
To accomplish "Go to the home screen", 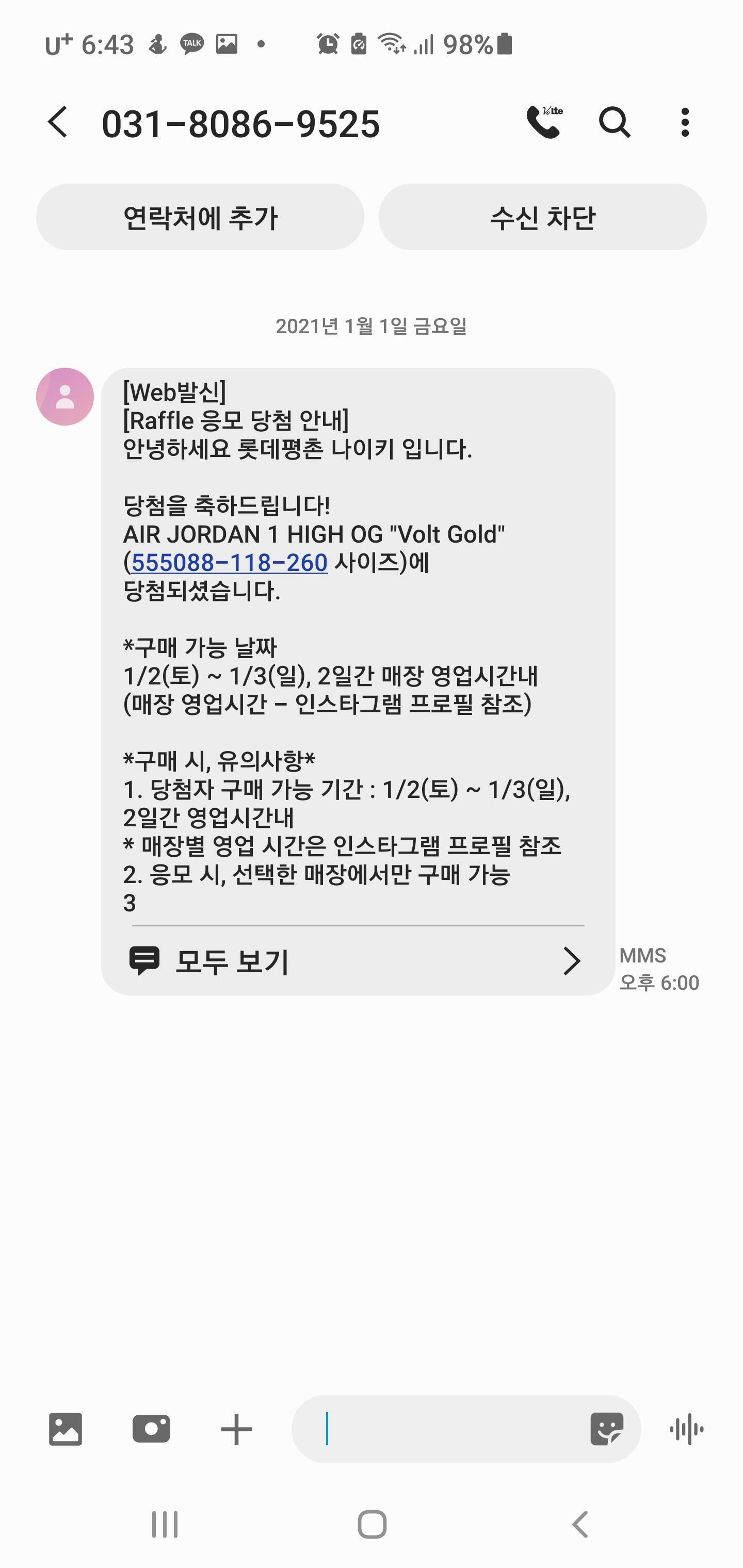I will coord(372,1525).
